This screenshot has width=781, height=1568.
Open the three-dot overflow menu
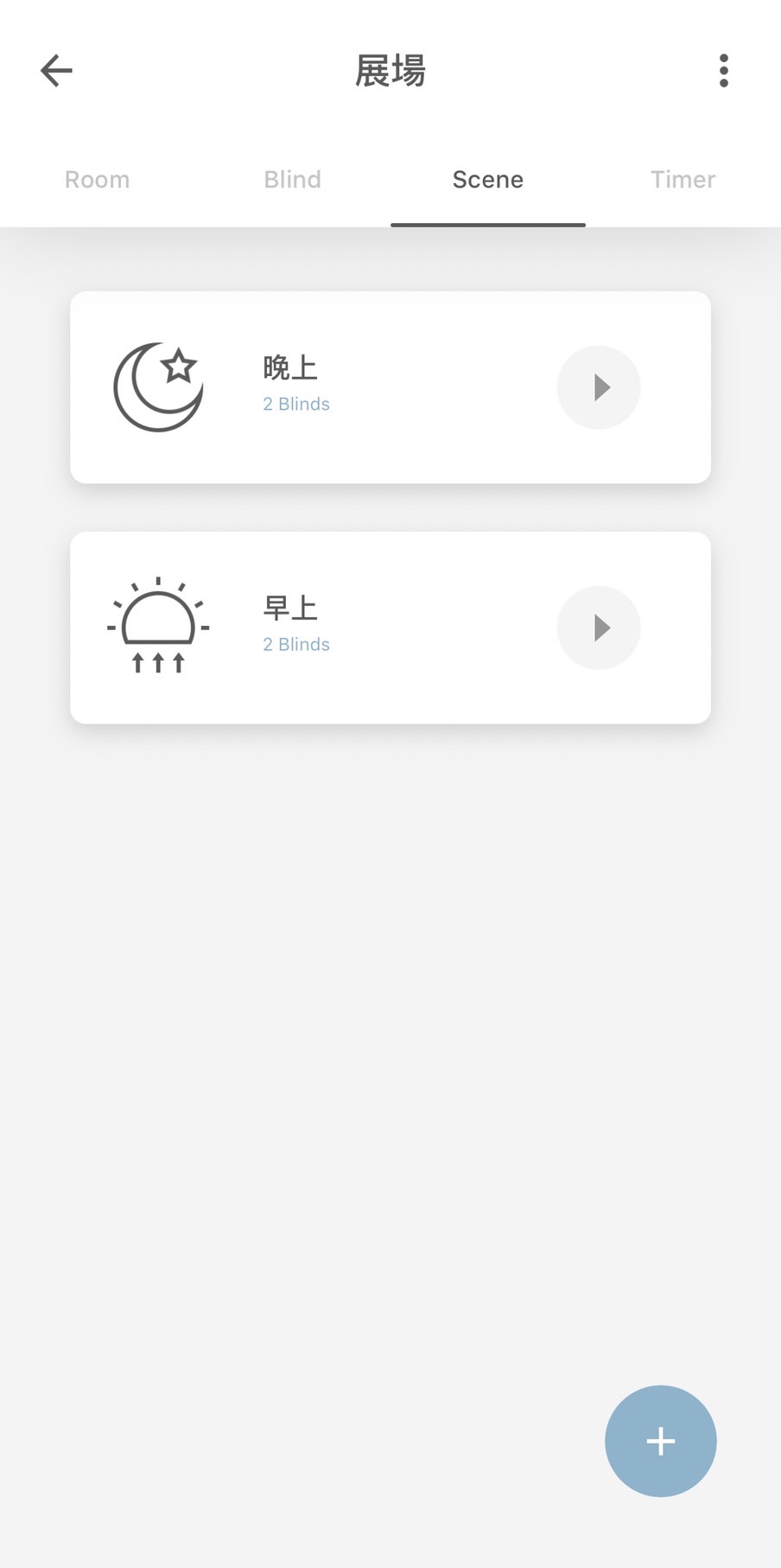coord(724,71)
